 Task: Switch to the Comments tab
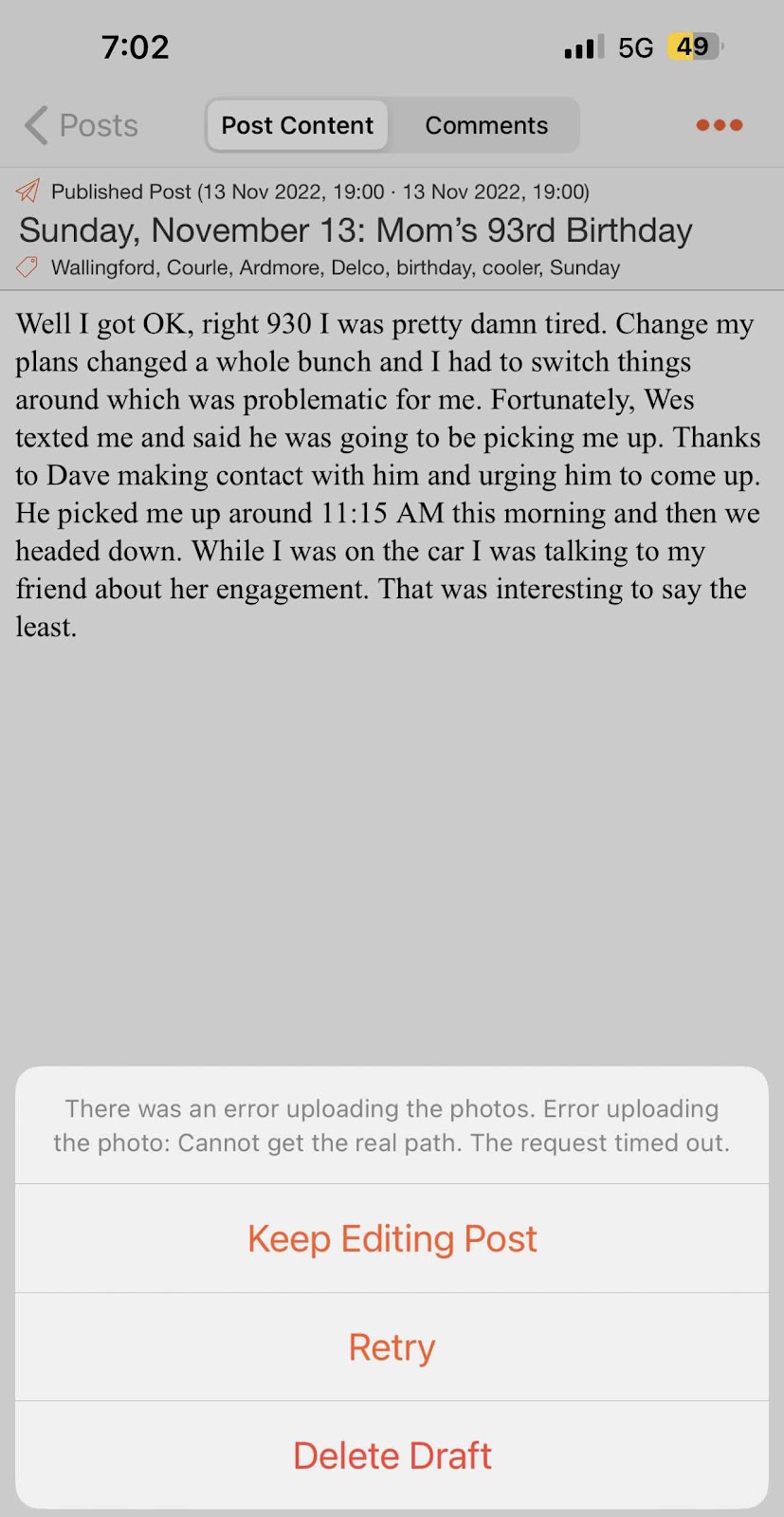pos(486,125)
